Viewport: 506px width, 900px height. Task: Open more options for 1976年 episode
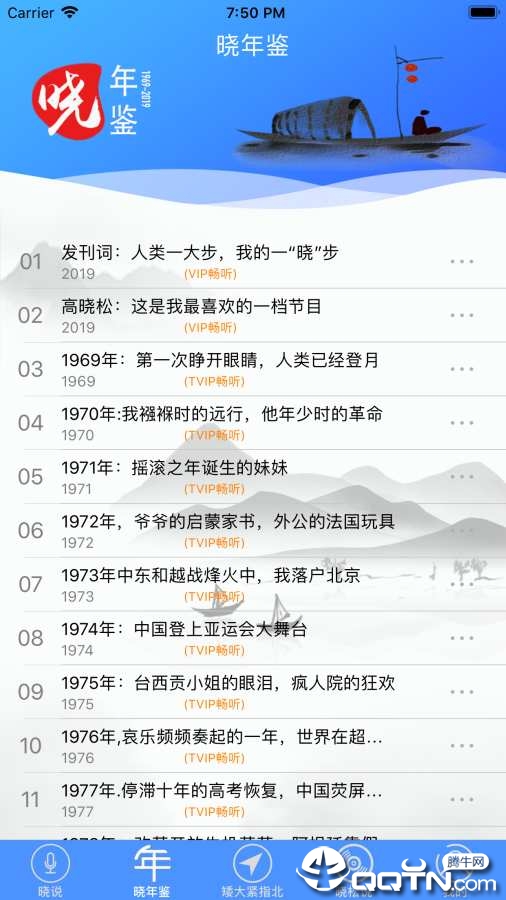(462, 746)
